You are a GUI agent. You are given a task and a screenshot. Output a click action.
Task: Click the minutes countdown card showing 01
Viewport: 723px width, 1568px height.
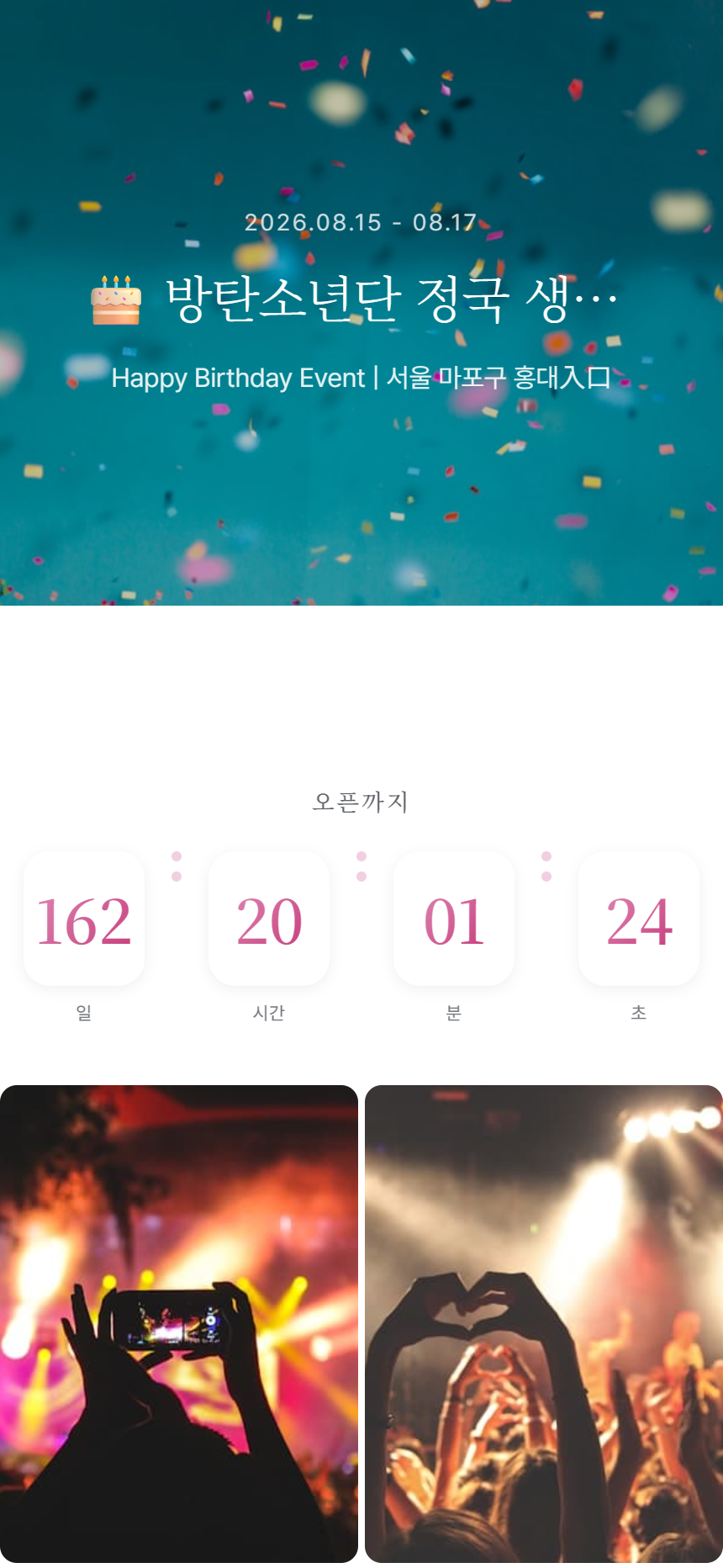coord(454,918)
